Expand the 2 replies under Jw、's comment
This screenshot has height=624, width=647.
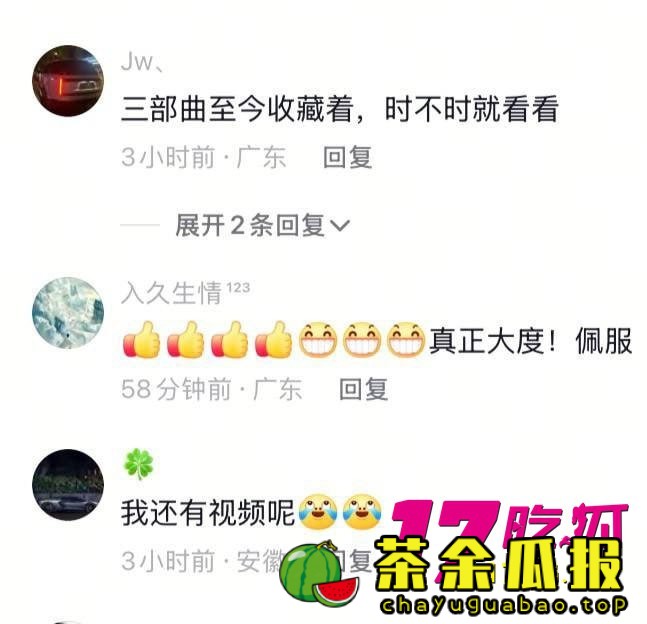click(262, 225)
